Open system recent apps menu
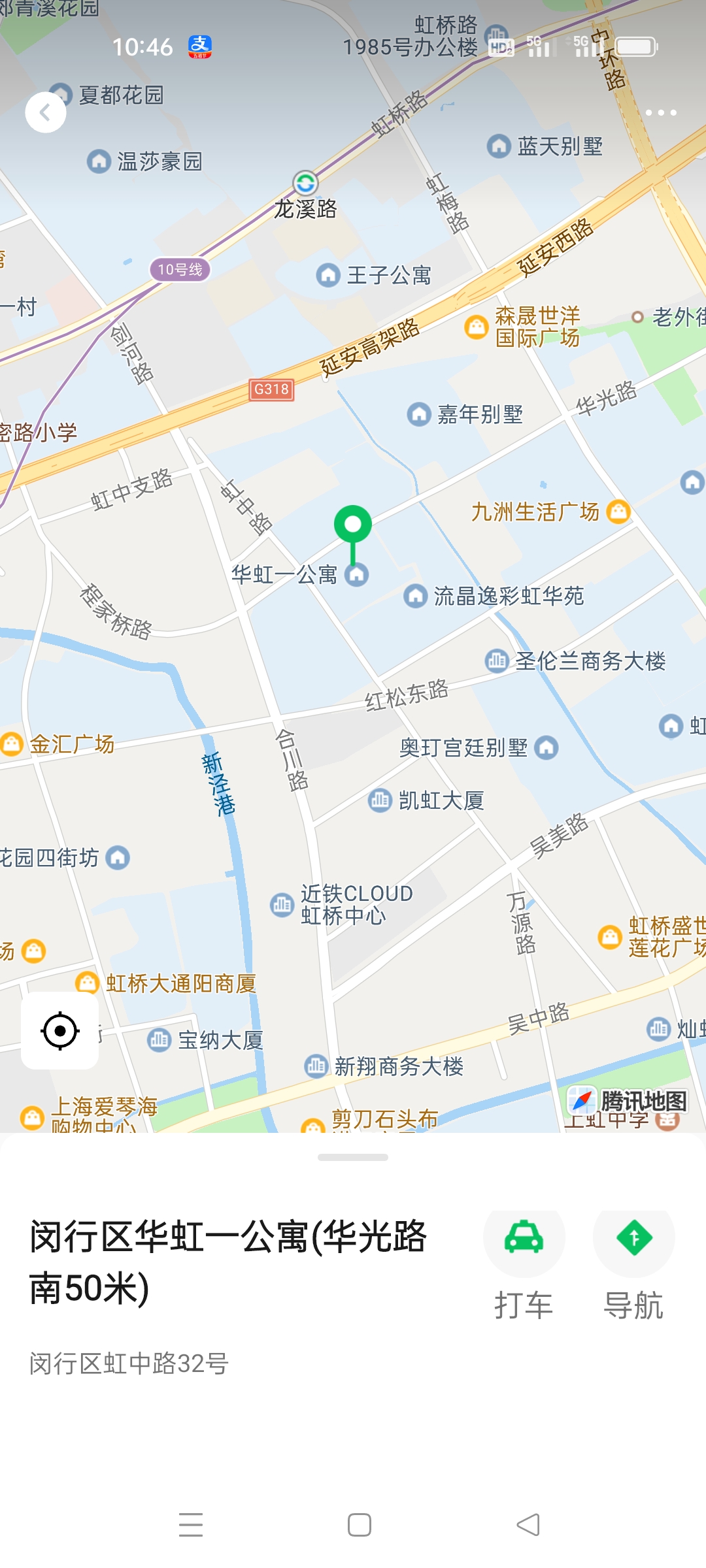The width and height of the screenshot is (706, 1568). (x=191, y=1524)
